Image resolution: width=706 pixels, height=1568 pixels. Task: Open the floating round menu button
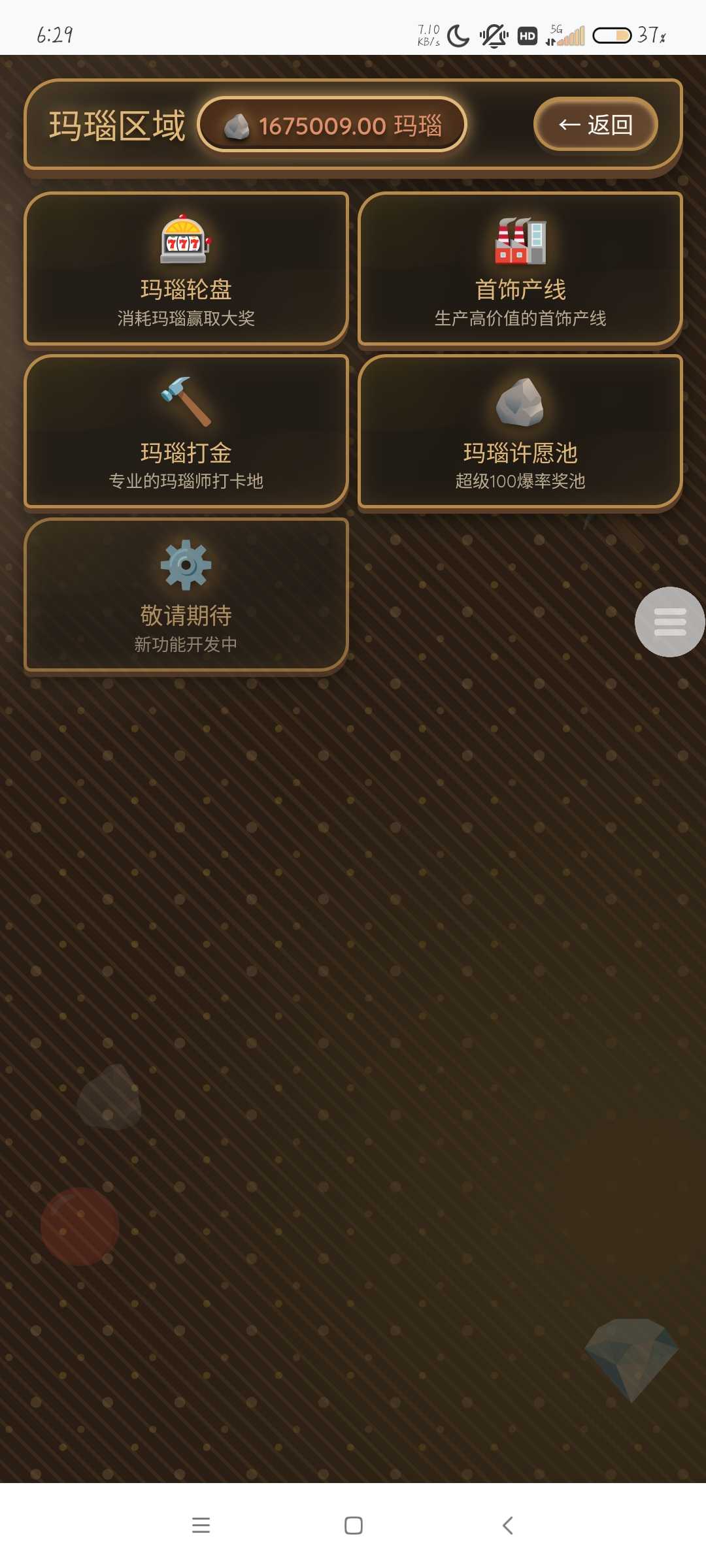pos(669,621)
